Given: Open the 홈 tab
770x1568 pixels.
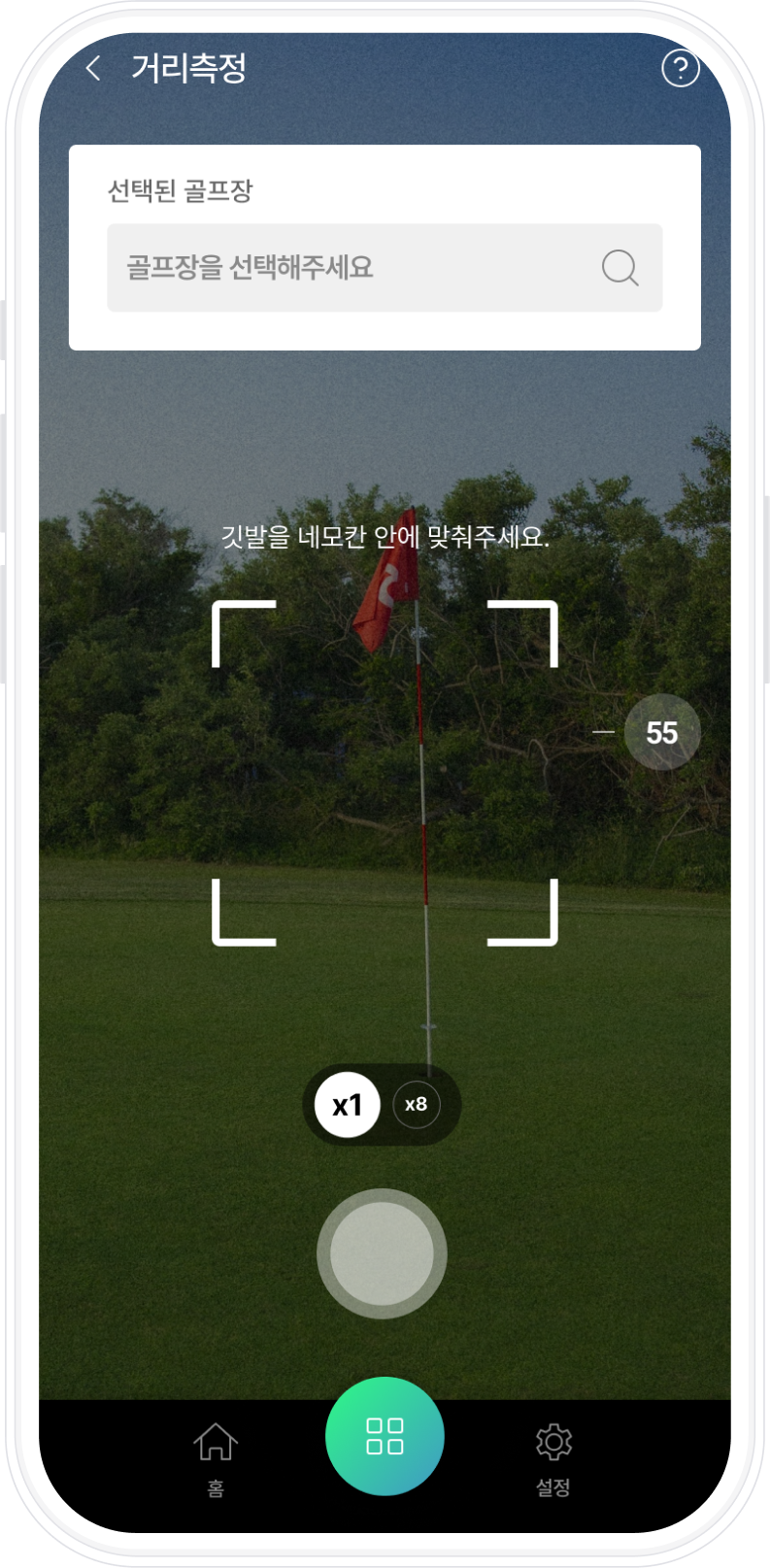Looking at the screenshot, I should click(216, 1459).
